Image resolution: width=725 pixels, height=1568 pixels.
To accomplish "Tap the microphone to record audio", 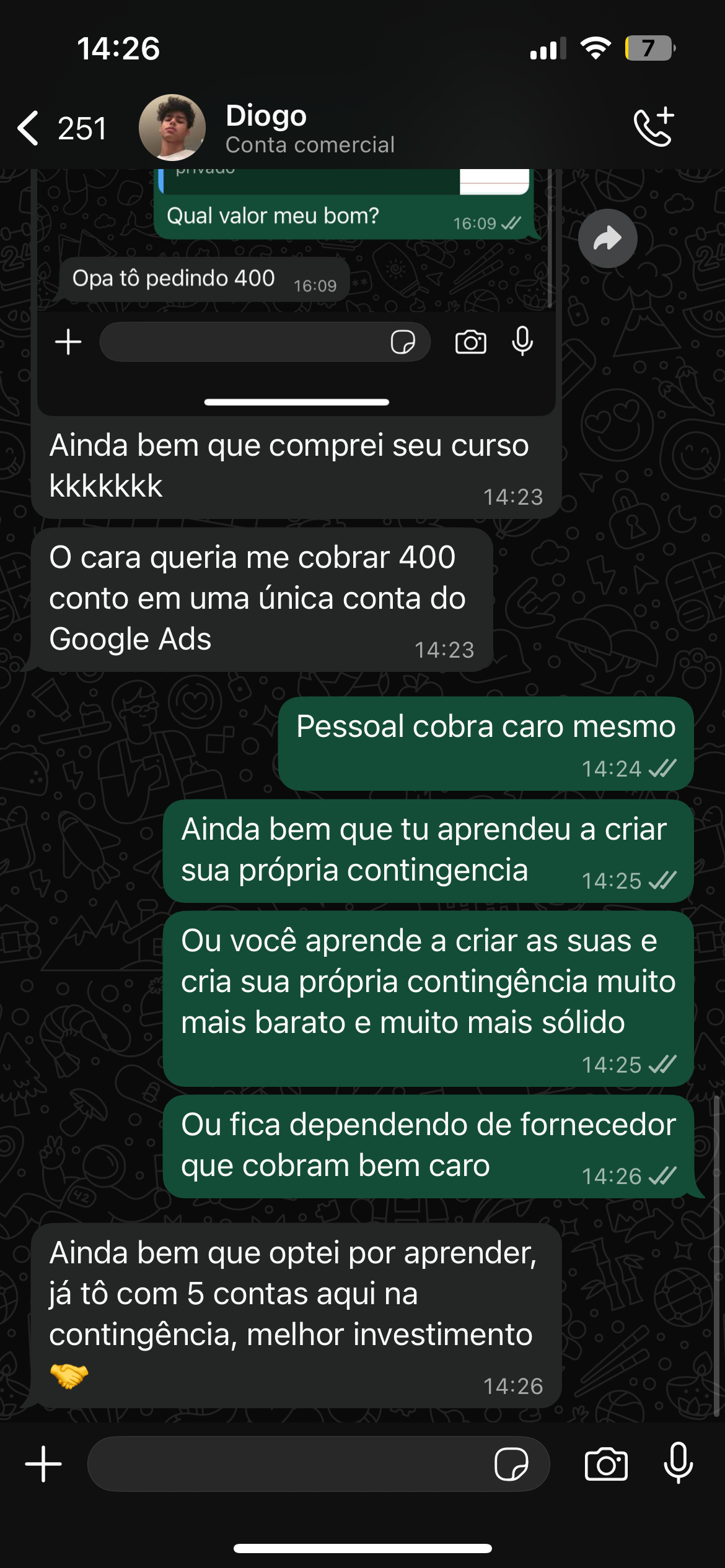I will (x=679, y=1463).
